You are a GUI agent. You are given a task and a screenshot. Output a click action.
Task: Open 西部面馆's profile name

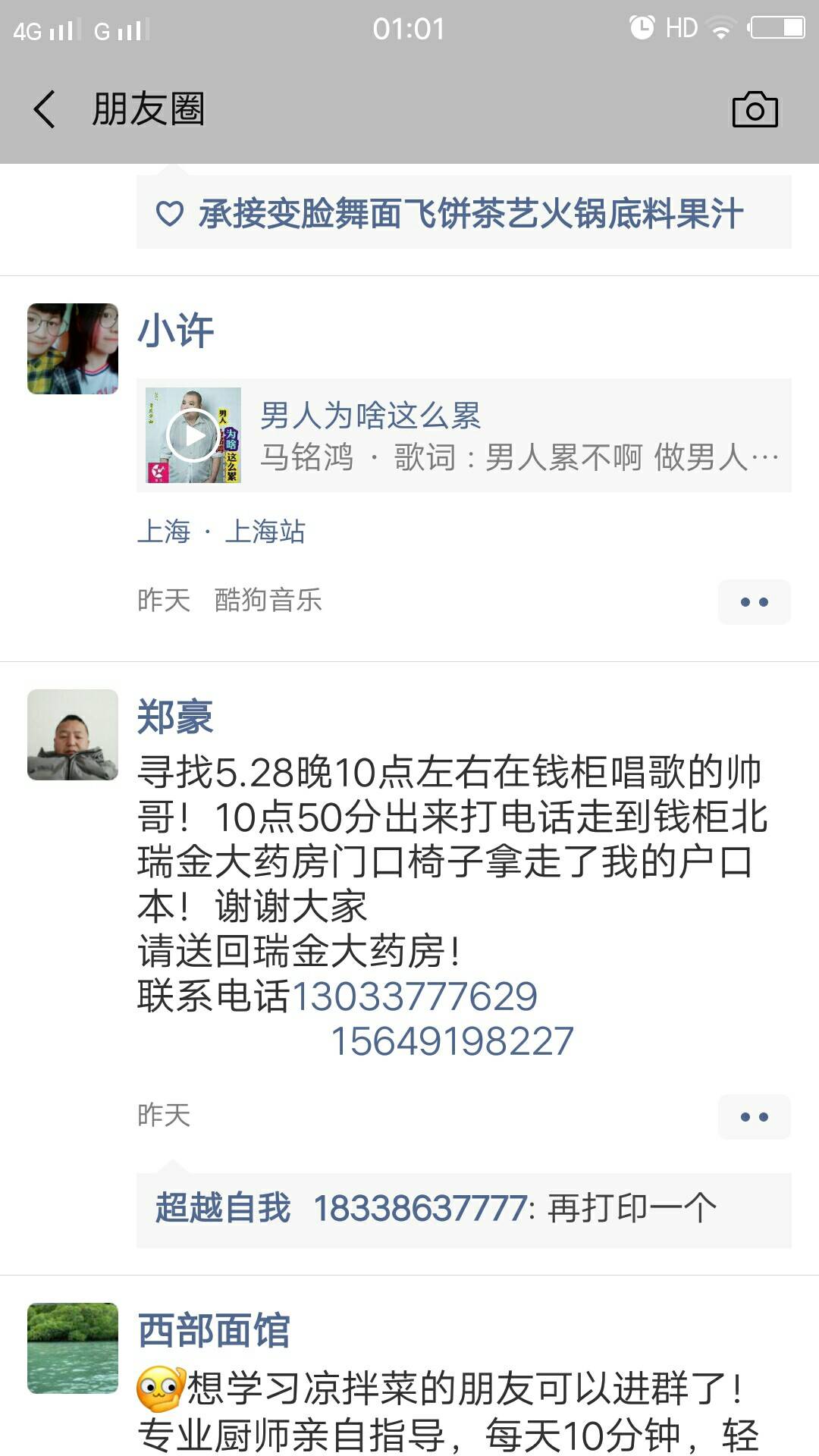213,1331
